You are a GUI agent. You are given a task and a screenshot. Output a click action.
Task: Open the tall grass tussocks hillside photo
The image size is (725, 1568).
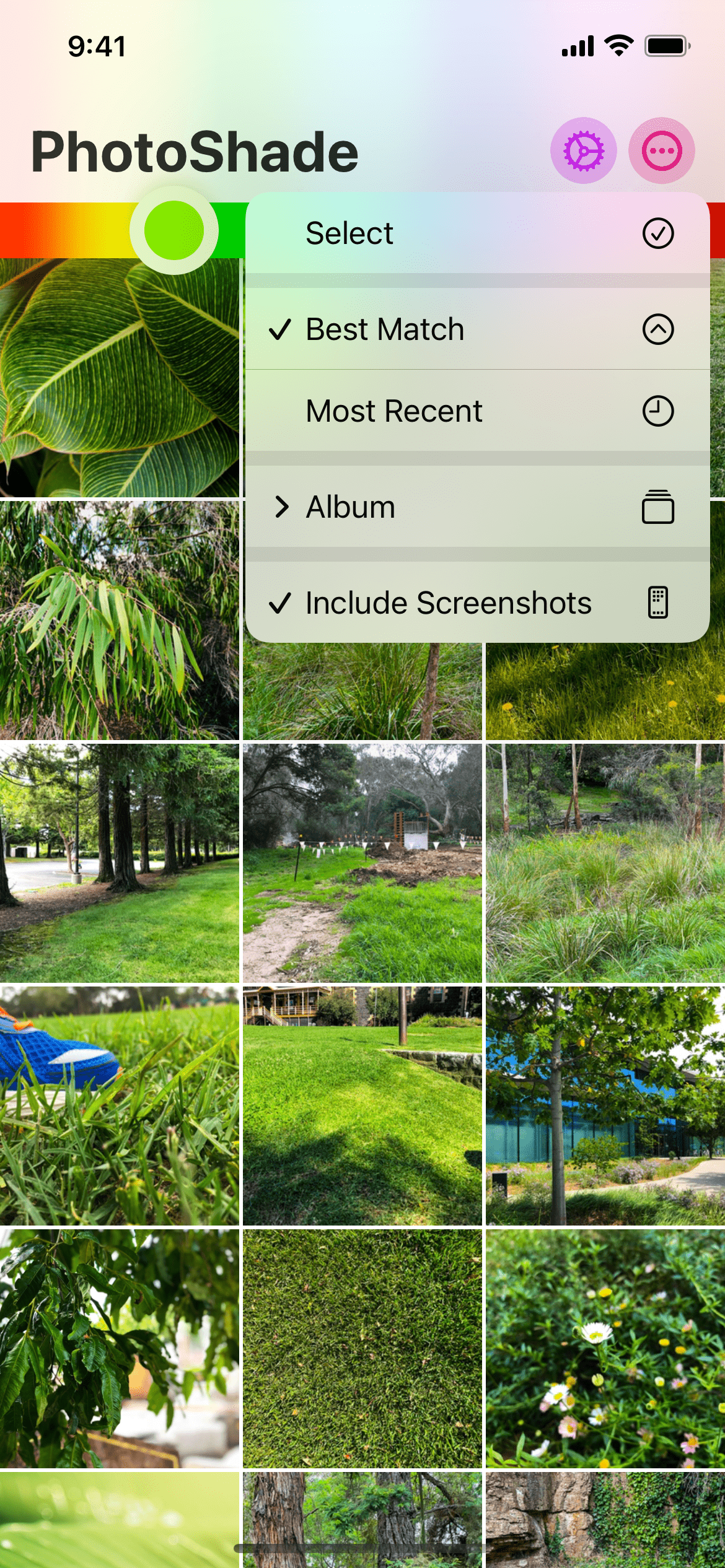605,863
